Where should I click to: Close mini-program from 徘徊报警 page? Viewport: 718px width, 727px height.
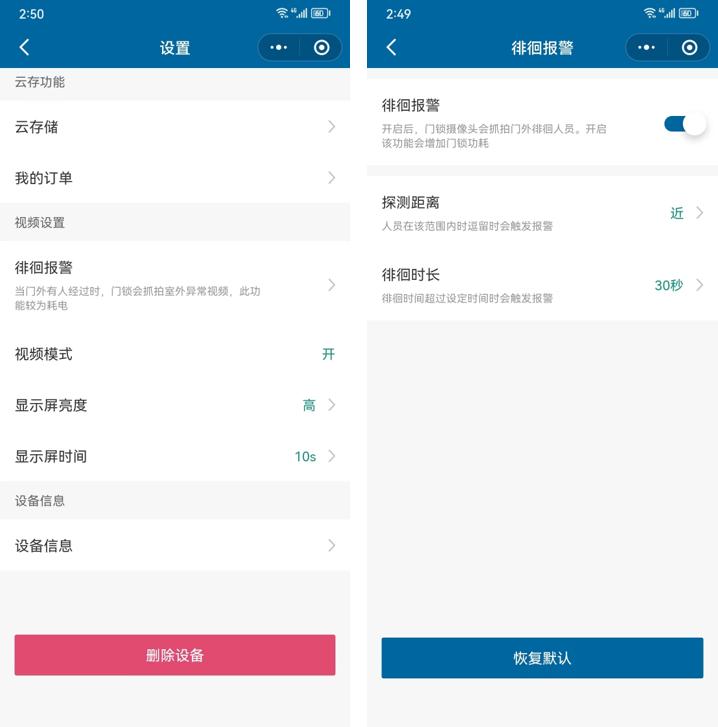689,47
